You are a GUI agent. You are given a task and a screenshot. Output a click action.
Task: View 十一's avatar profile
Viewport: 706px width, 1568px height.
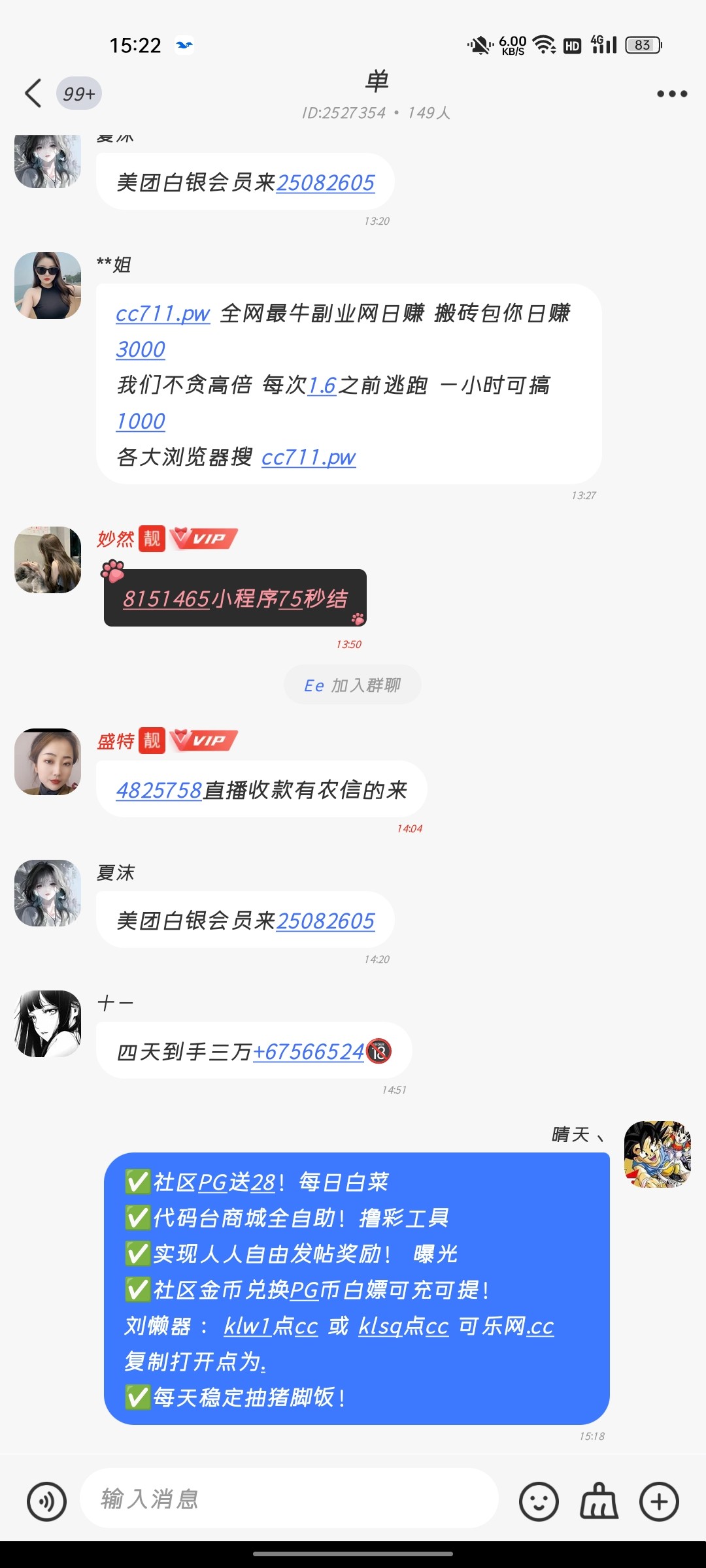pos(48,1024)
